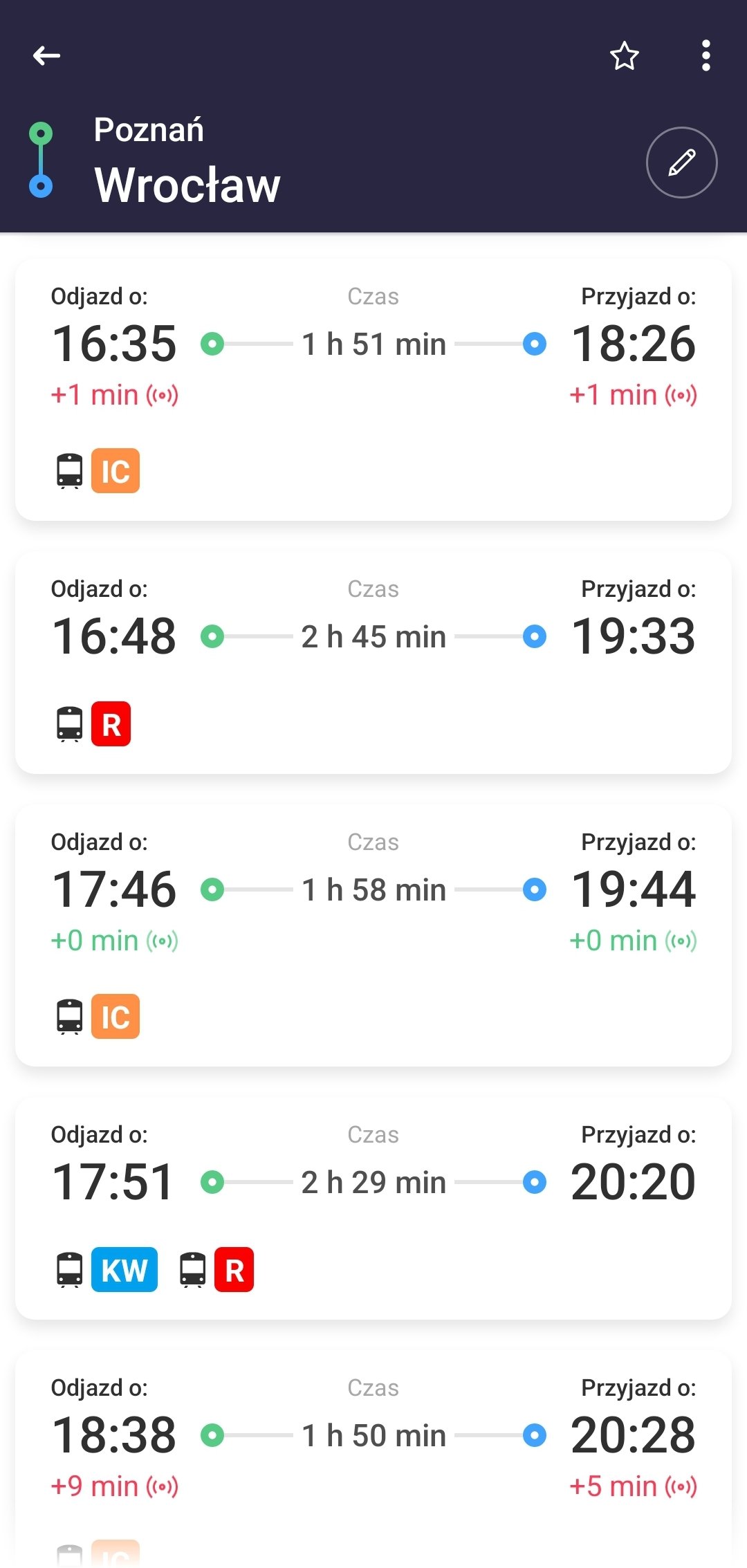
Task: Edit the route with pencil button
Action: [681, 163]
